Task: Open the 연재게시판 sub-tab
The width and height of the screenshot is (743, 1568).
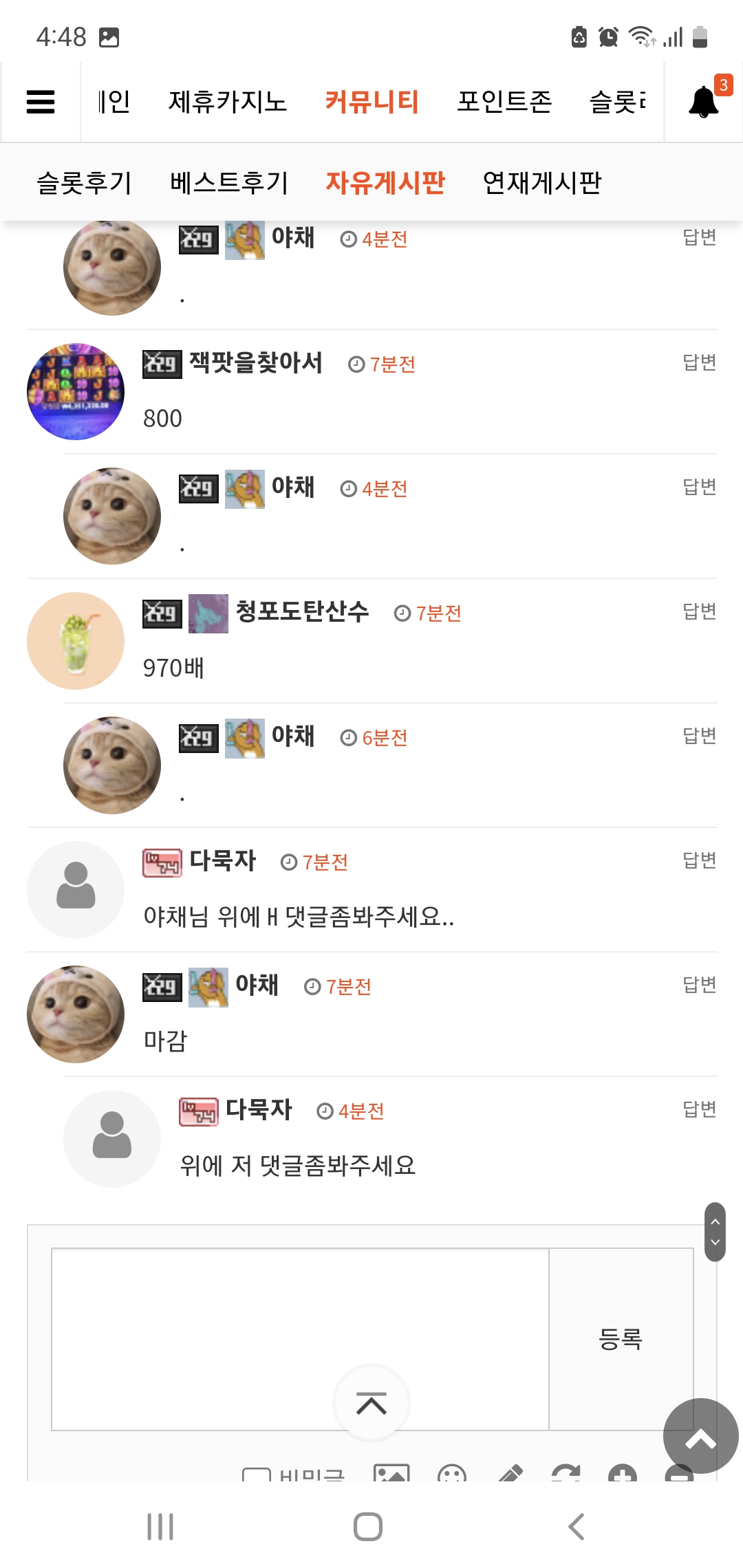Action: pos(542,183)
